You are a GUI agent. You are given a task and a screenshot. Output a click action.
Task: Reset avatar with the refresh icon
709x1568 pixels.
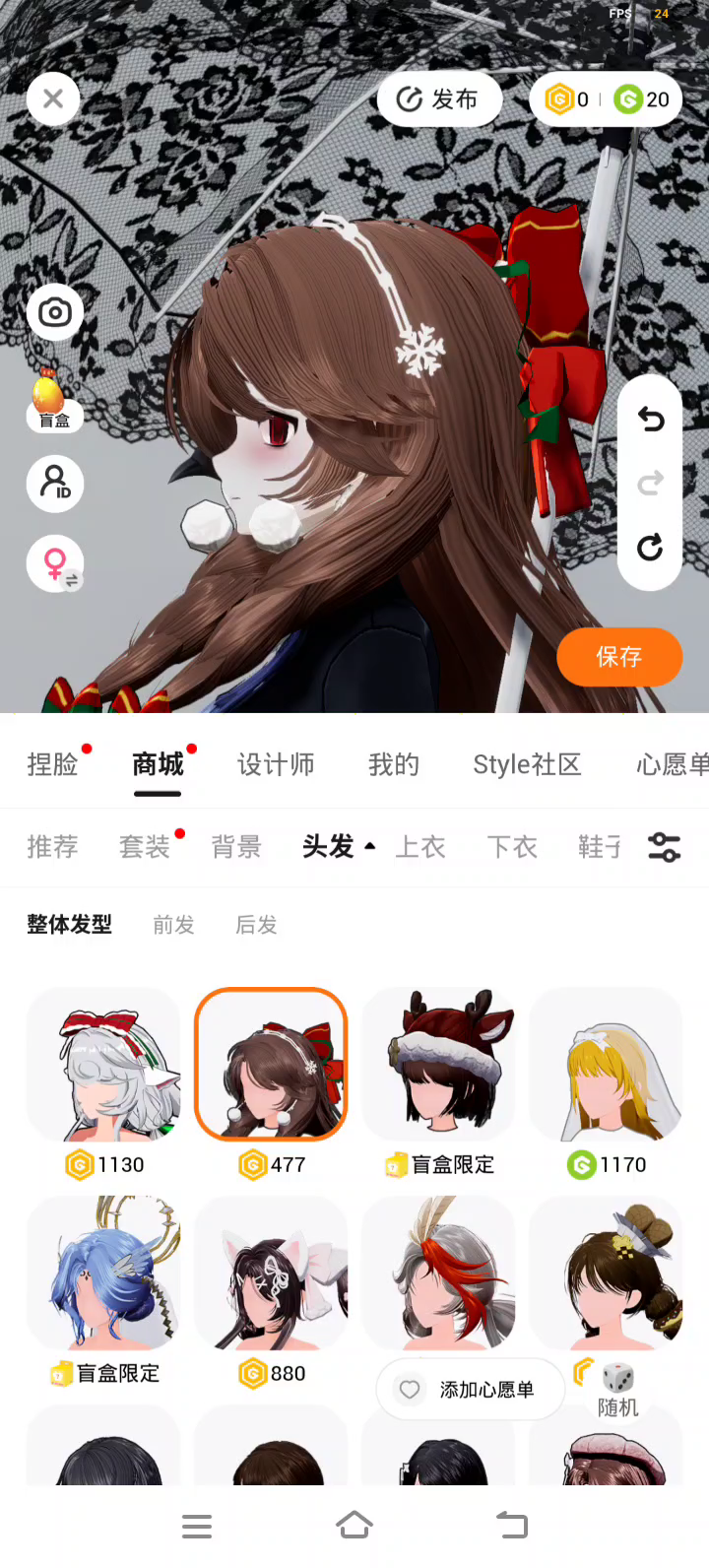coord(650,548)
